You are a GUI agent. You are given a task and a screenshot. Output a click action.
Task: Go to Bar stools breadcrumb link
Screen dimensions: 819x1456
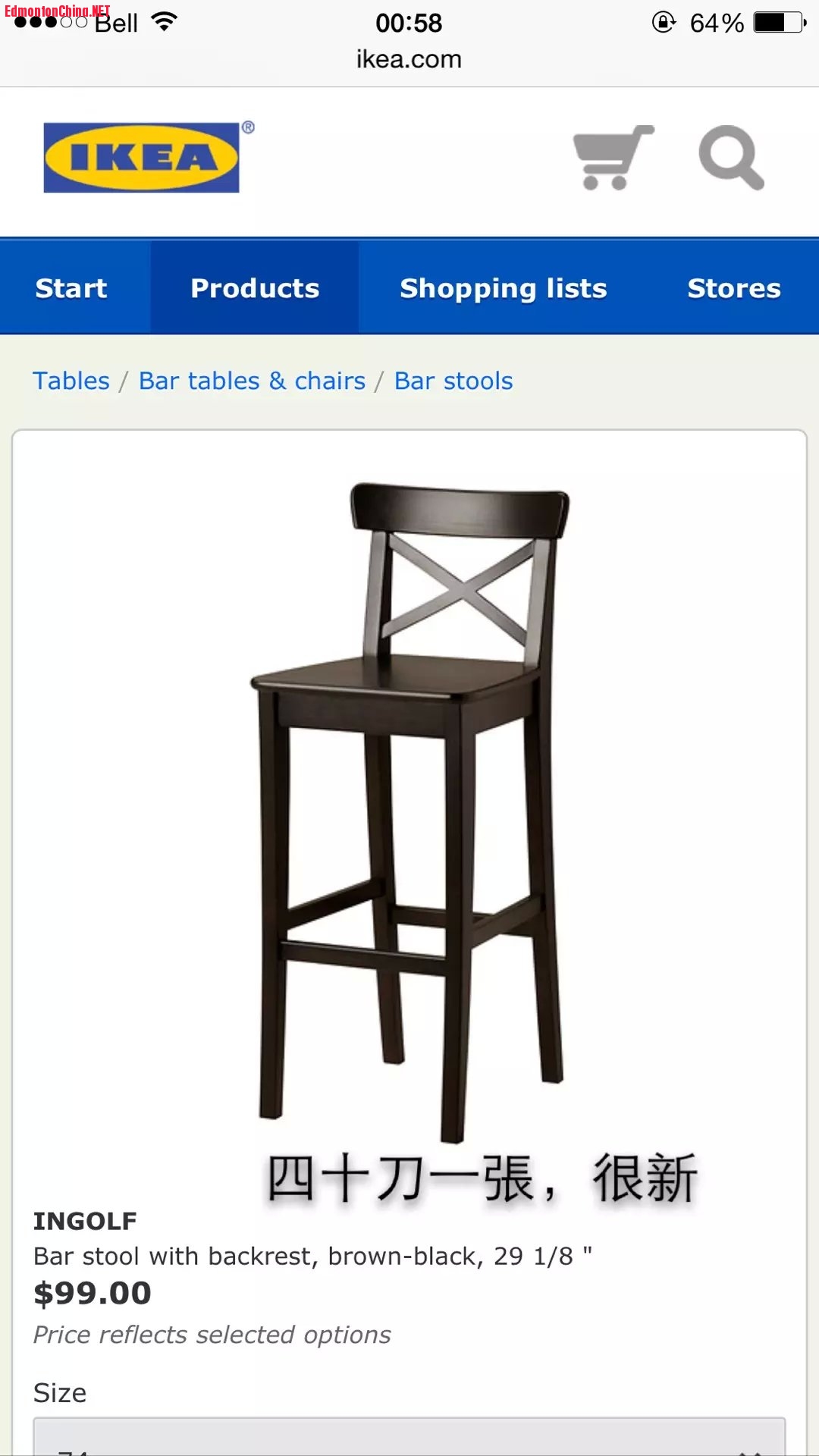[453, 381]
